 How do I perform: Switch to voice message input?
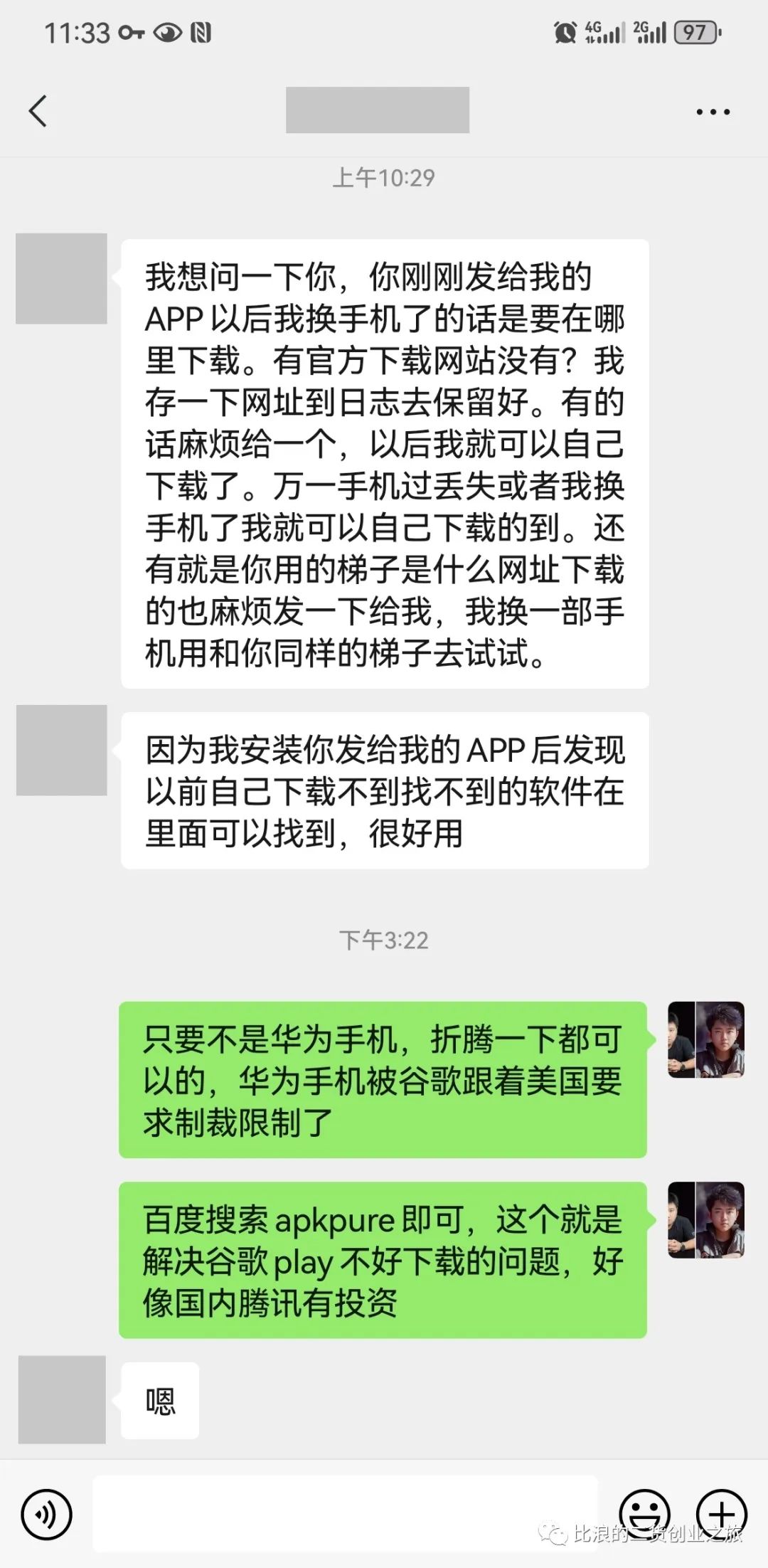click(x=47, y=1515)
